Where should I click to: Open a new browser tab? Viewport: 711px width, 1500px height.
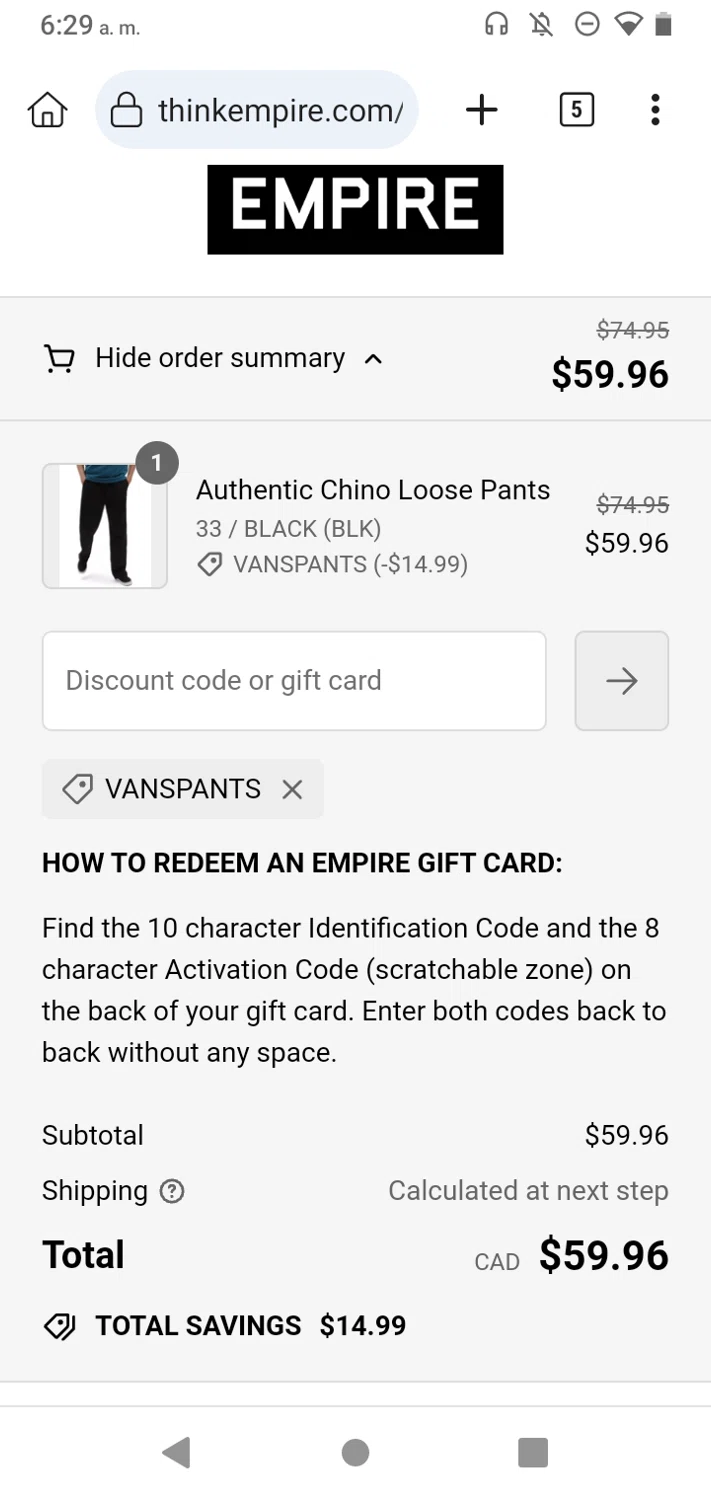tap(481, 110)
